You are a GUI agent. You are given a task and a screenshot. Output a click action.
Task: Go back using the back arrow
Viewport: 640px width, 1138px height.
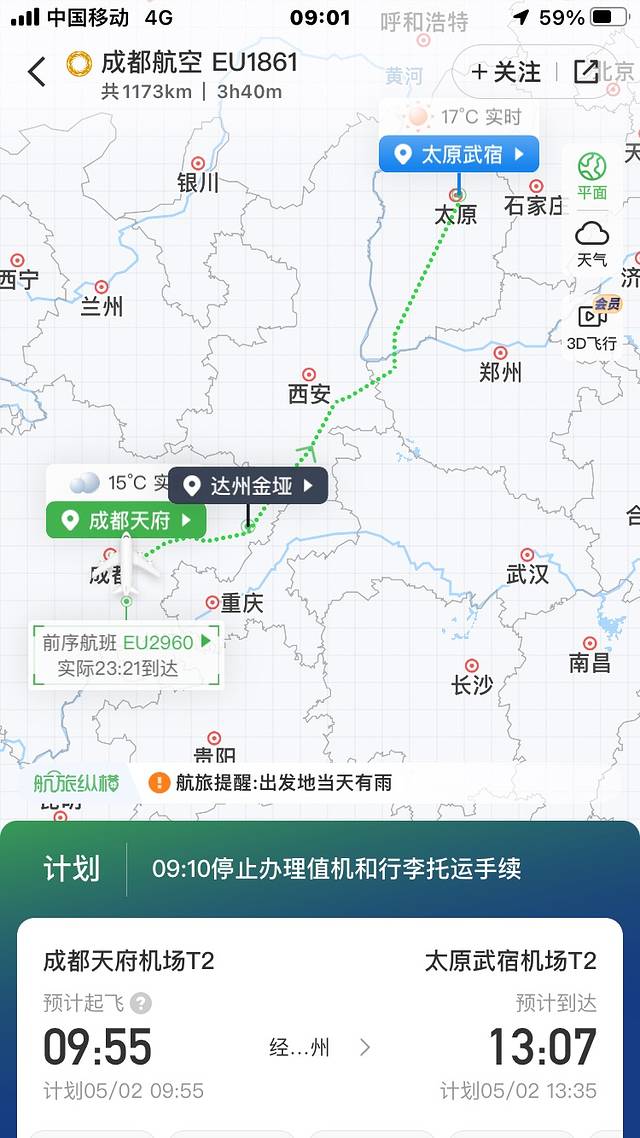(37, 72)
